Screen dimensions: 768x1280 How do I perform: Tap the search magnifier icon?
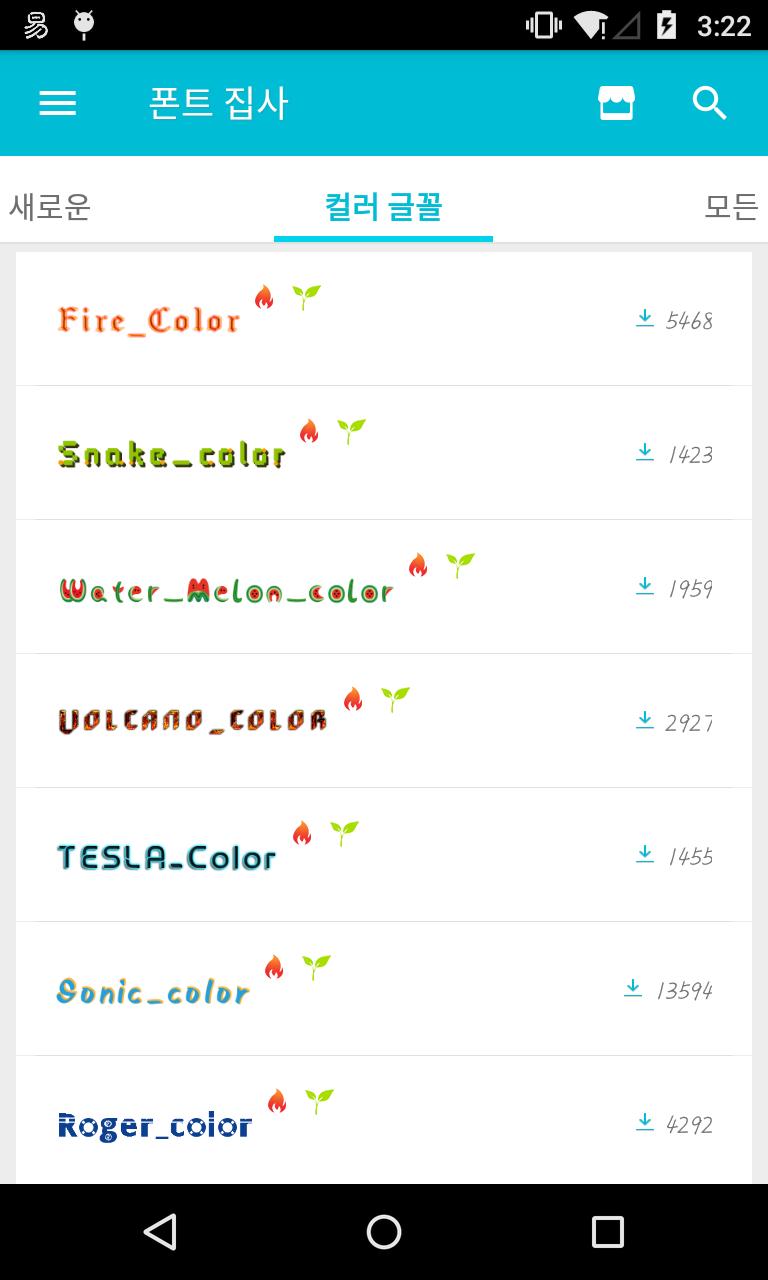709,103
